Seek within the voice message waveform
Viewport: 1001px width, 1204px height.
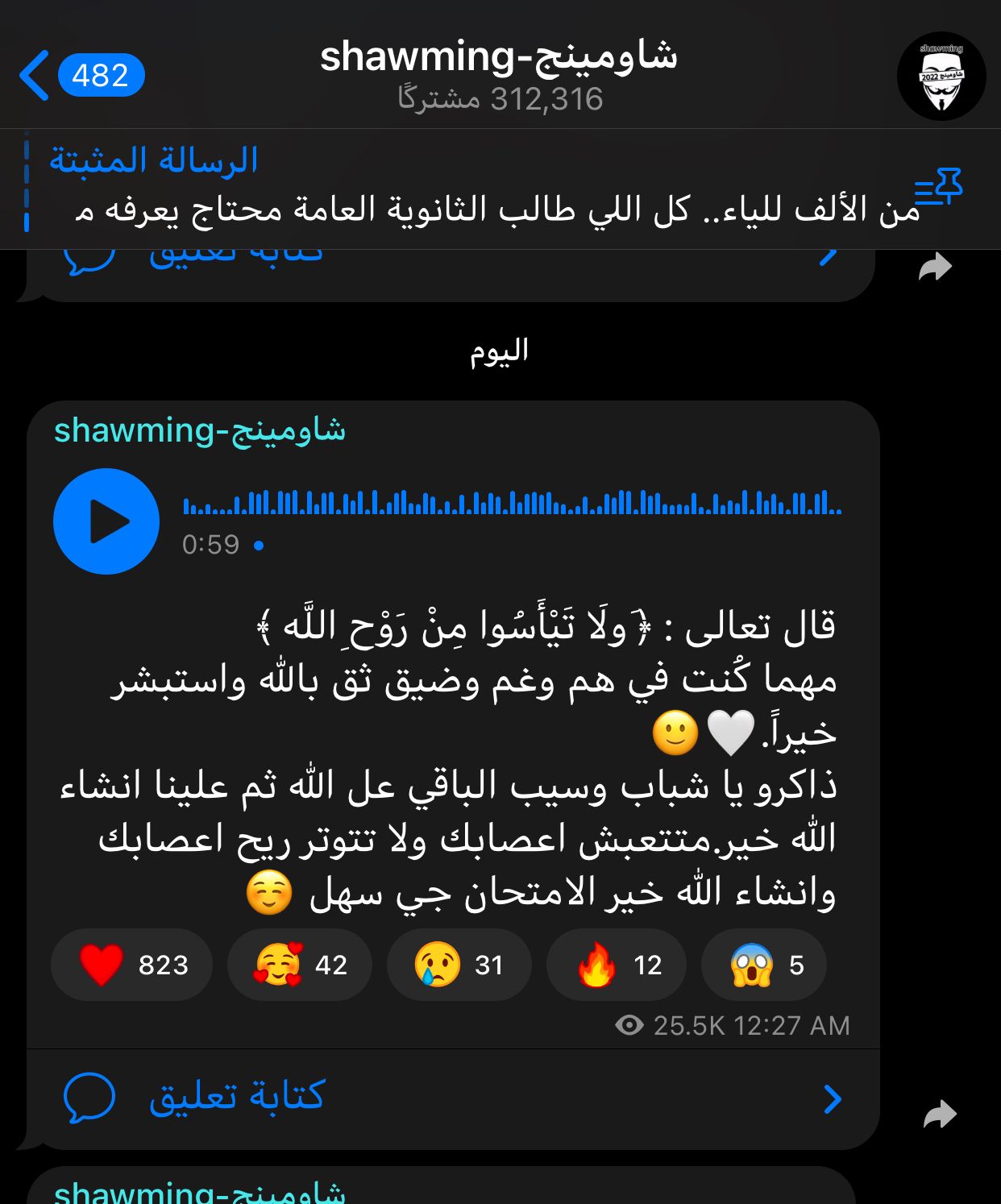point(513,503)
